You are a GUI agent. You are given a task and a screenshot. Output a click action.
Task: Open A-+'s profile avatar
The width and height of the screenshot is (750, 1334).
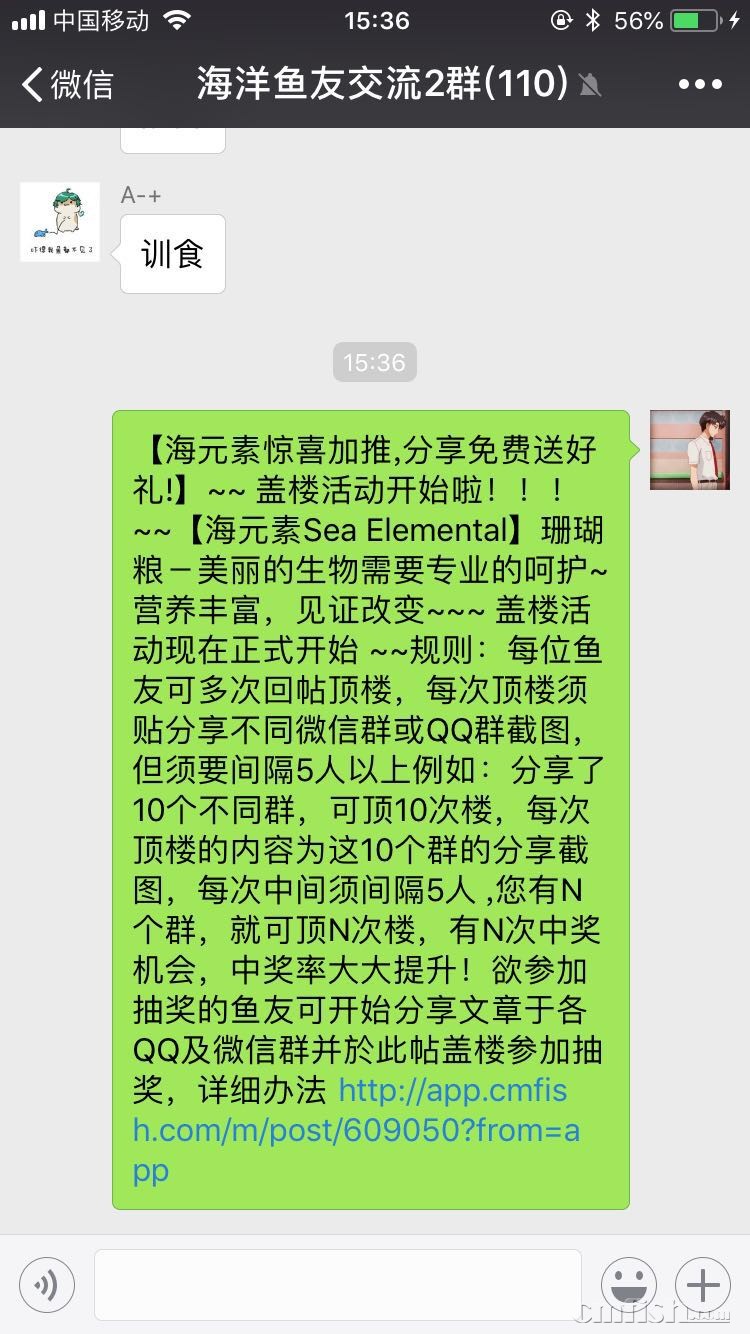(x=60, y=222)
